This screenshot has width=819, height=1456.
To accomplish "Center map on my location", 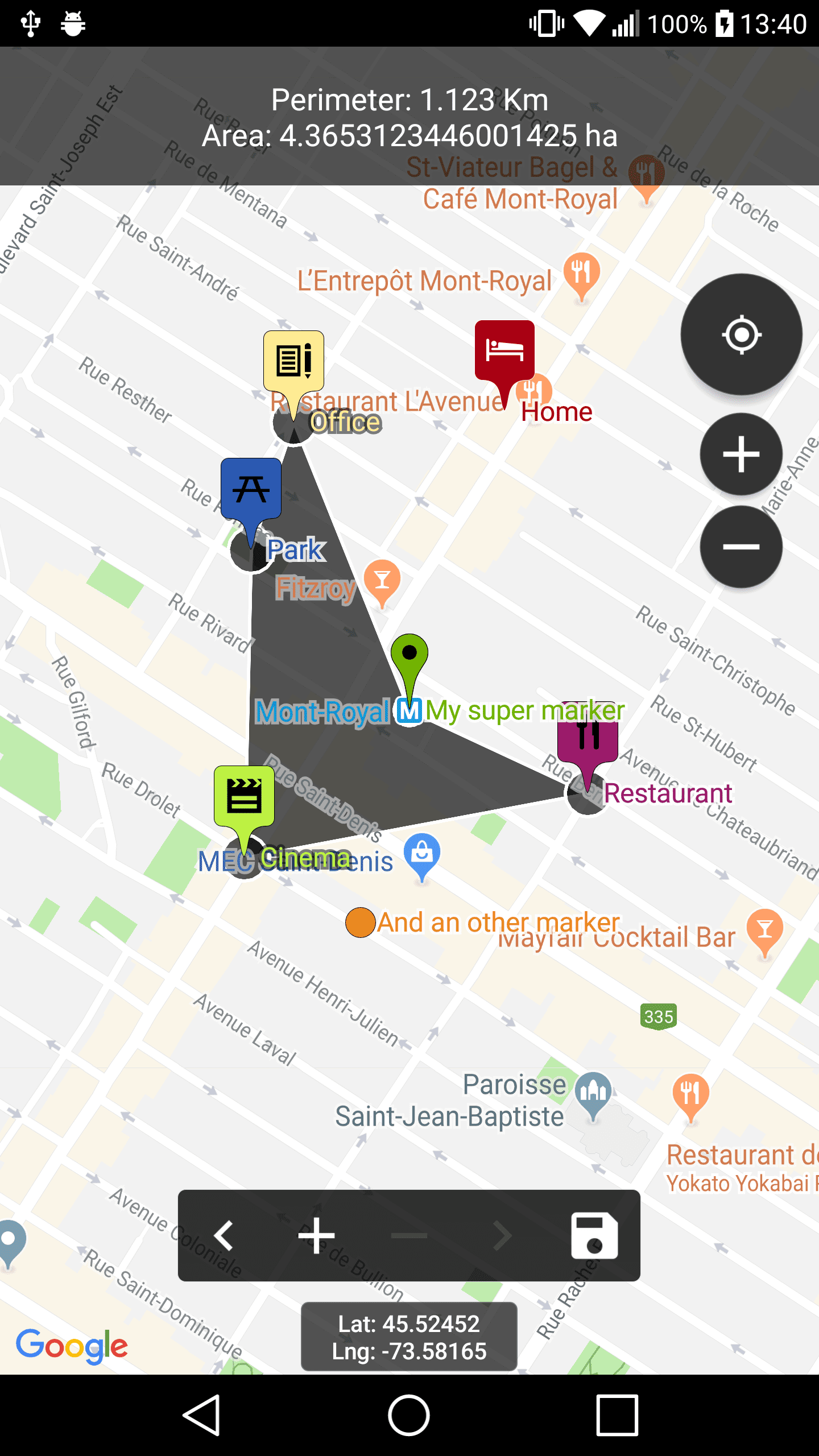I will tap(741, 334).
